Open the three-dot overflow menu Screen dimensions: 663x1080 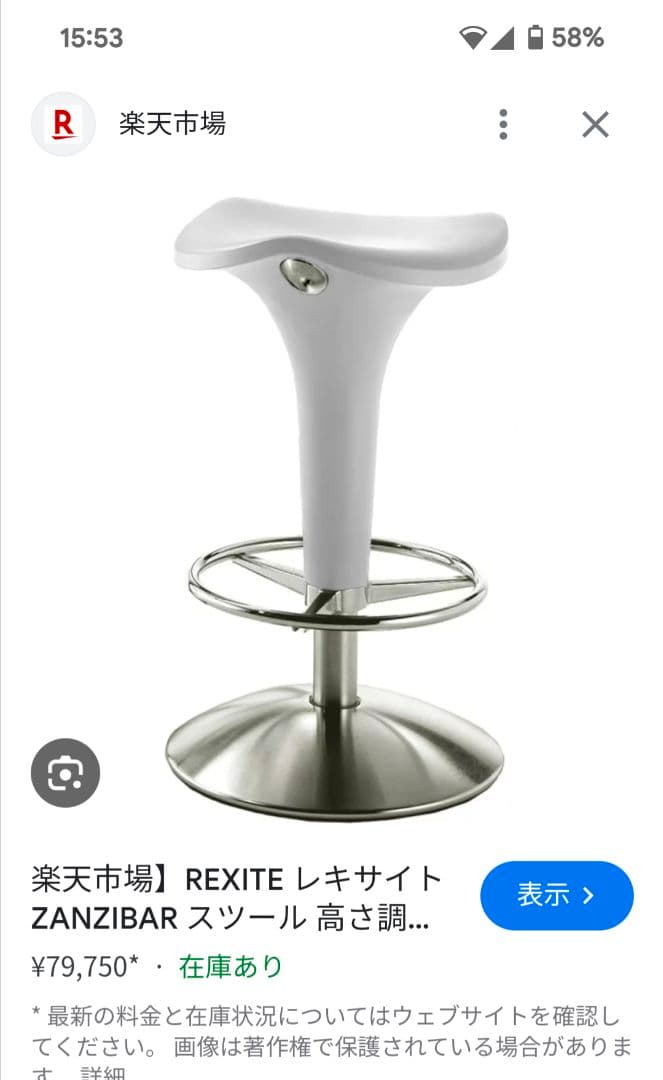503,124
